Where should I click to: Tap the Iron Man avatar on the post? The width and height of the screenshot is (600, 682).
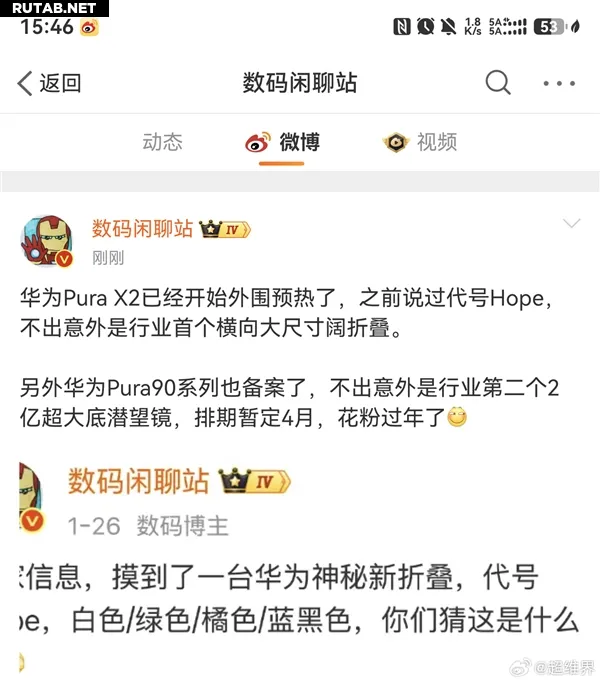coord(47,241)
